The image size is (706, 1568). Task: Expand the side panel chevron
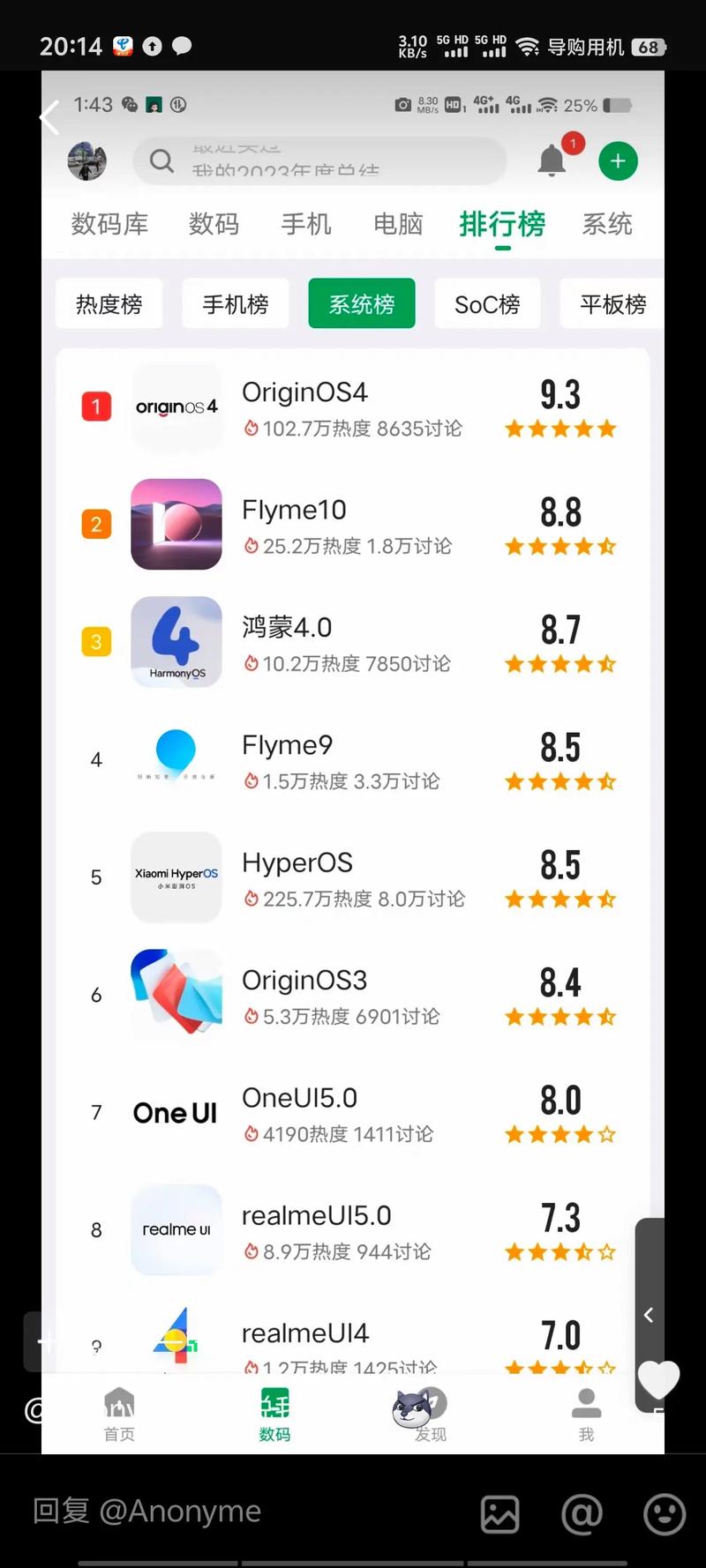[649, 1315]
